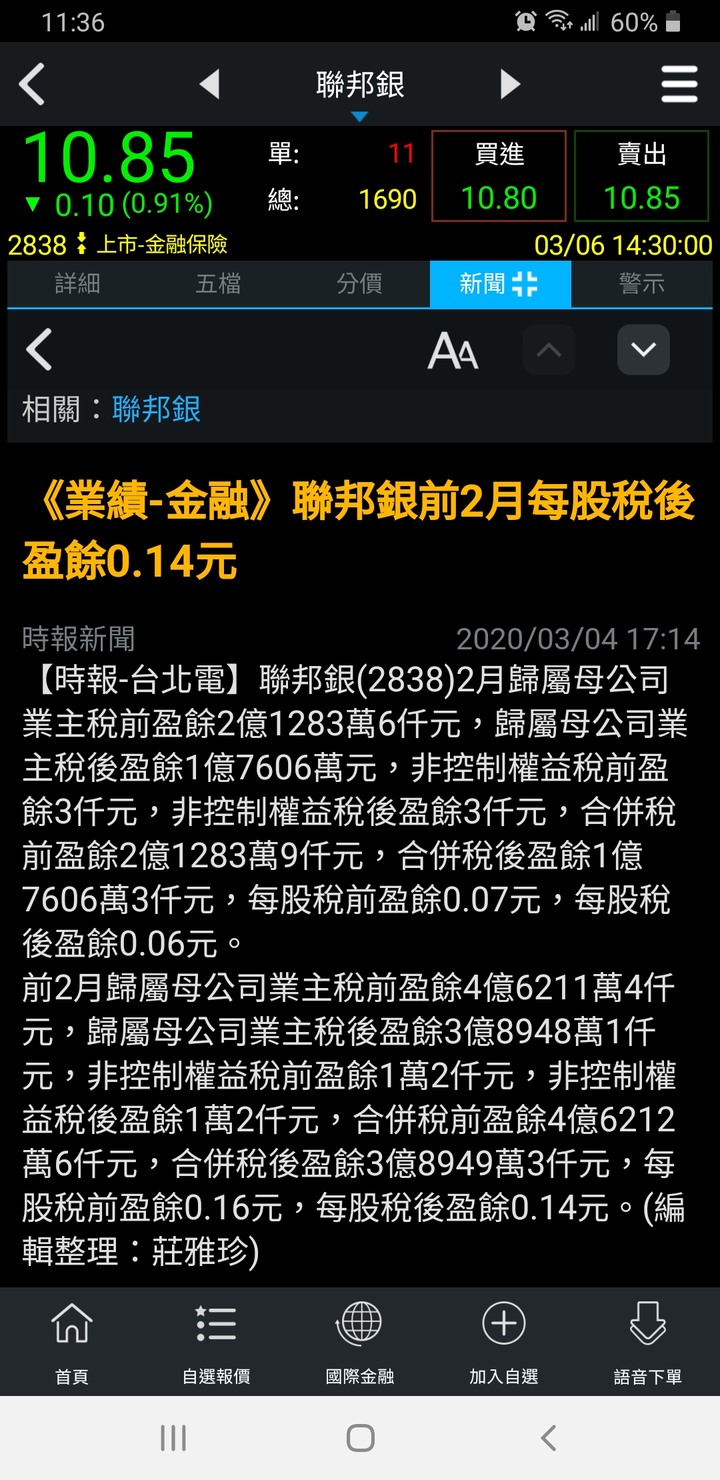Change the article font size
Viewport: 720px width, 1480px height.
coord(453,351)
